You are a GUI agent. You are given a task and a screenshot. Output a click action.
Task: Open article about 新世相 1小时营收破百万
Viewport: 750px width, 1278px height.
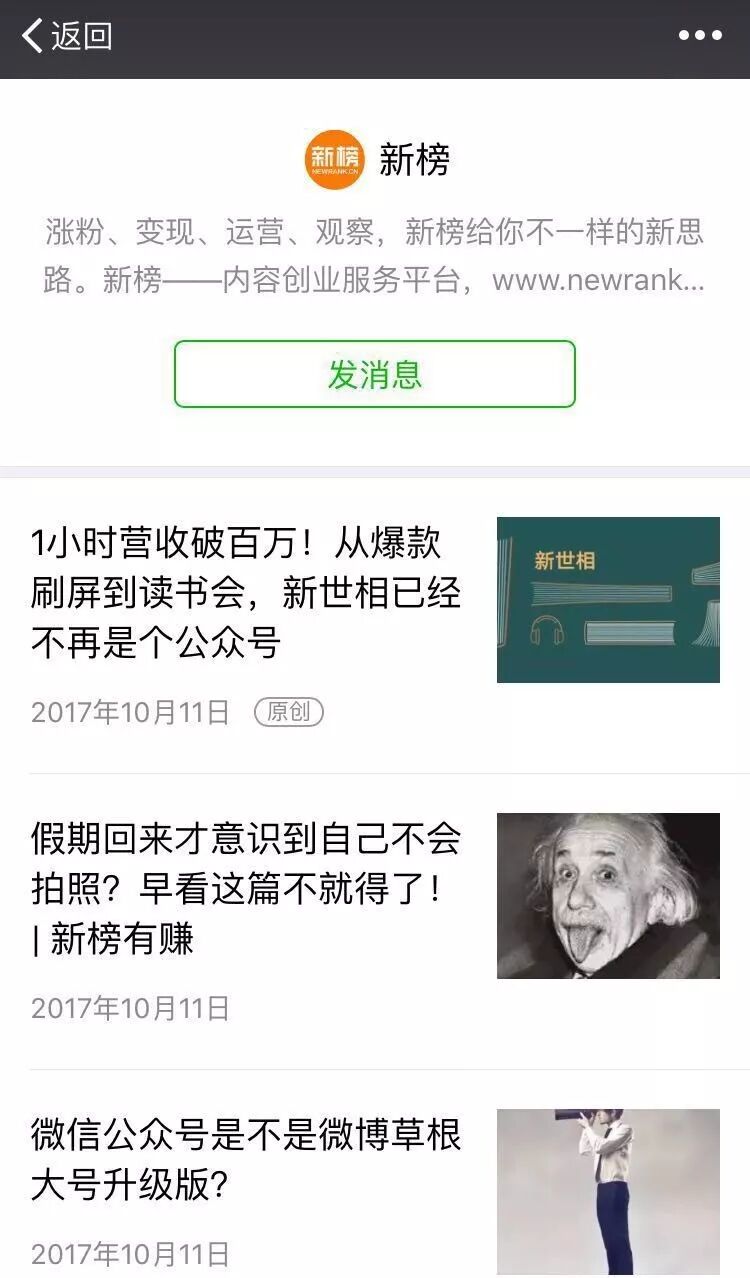click(x=246, y=593)
